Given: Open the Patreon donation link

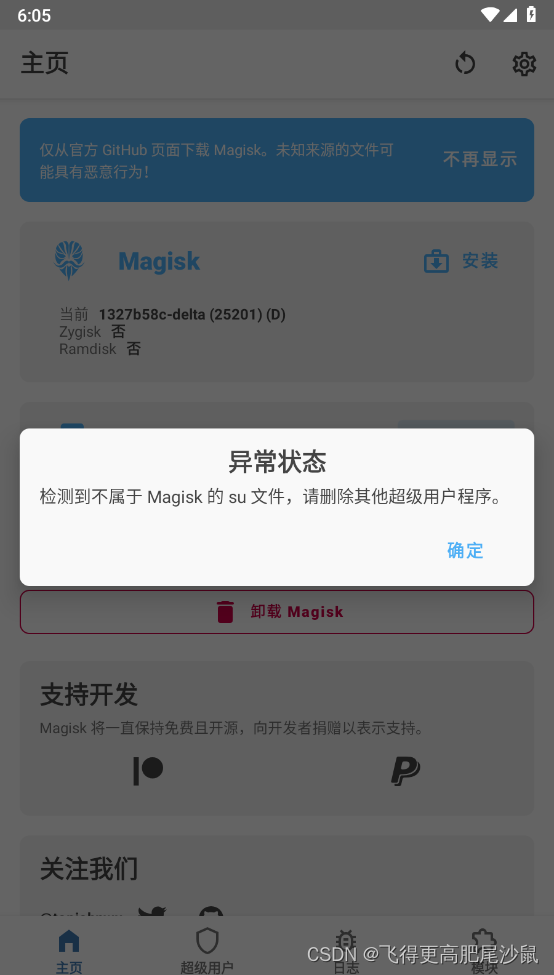Looking at the screenshot, I should tap(148, 771).
